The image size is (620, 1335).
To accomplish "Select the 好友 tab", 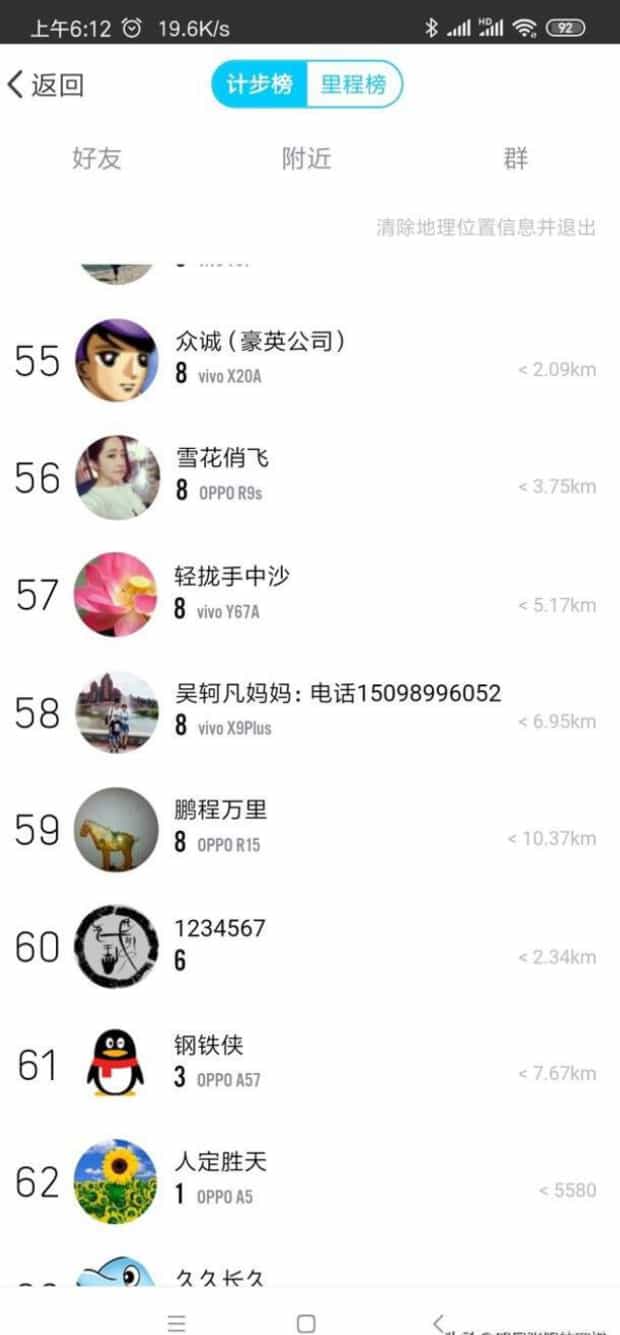I will pos(97,158).
